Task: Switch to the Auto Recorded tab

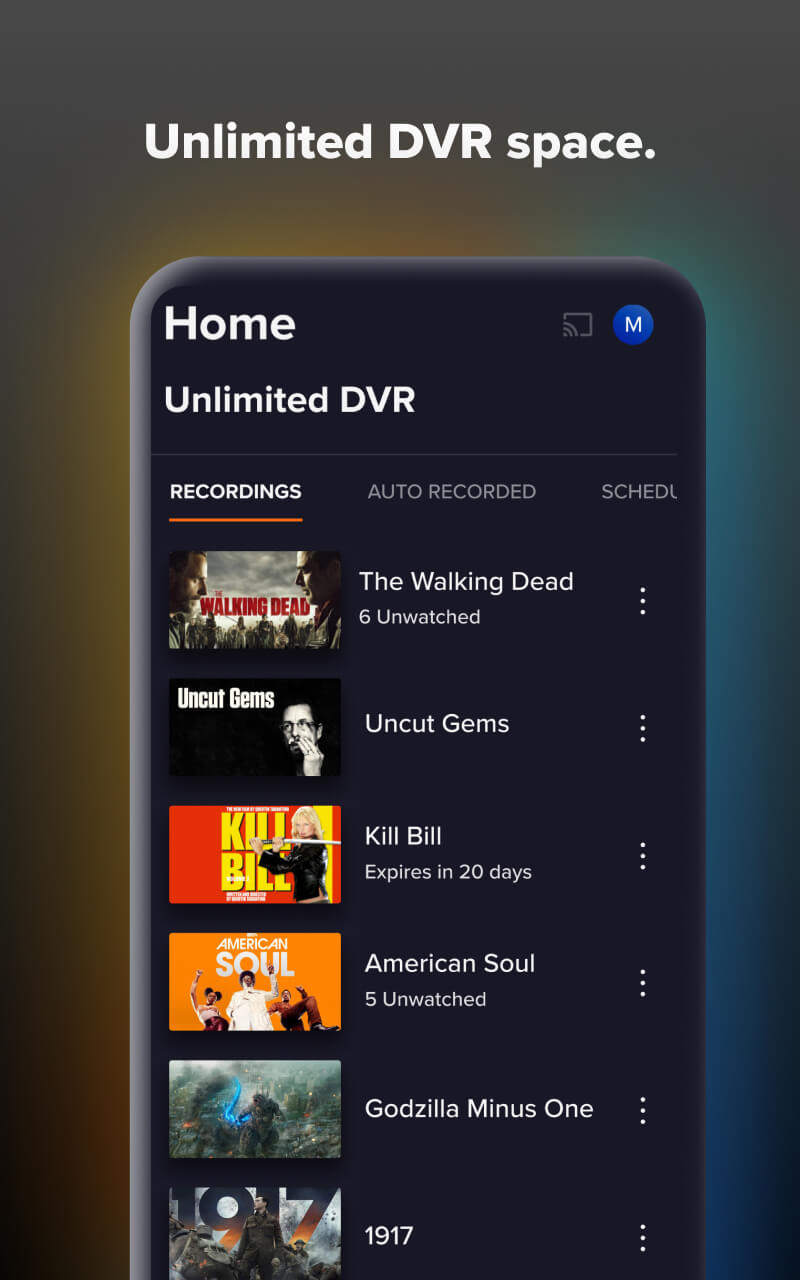Action: point(451,491)
